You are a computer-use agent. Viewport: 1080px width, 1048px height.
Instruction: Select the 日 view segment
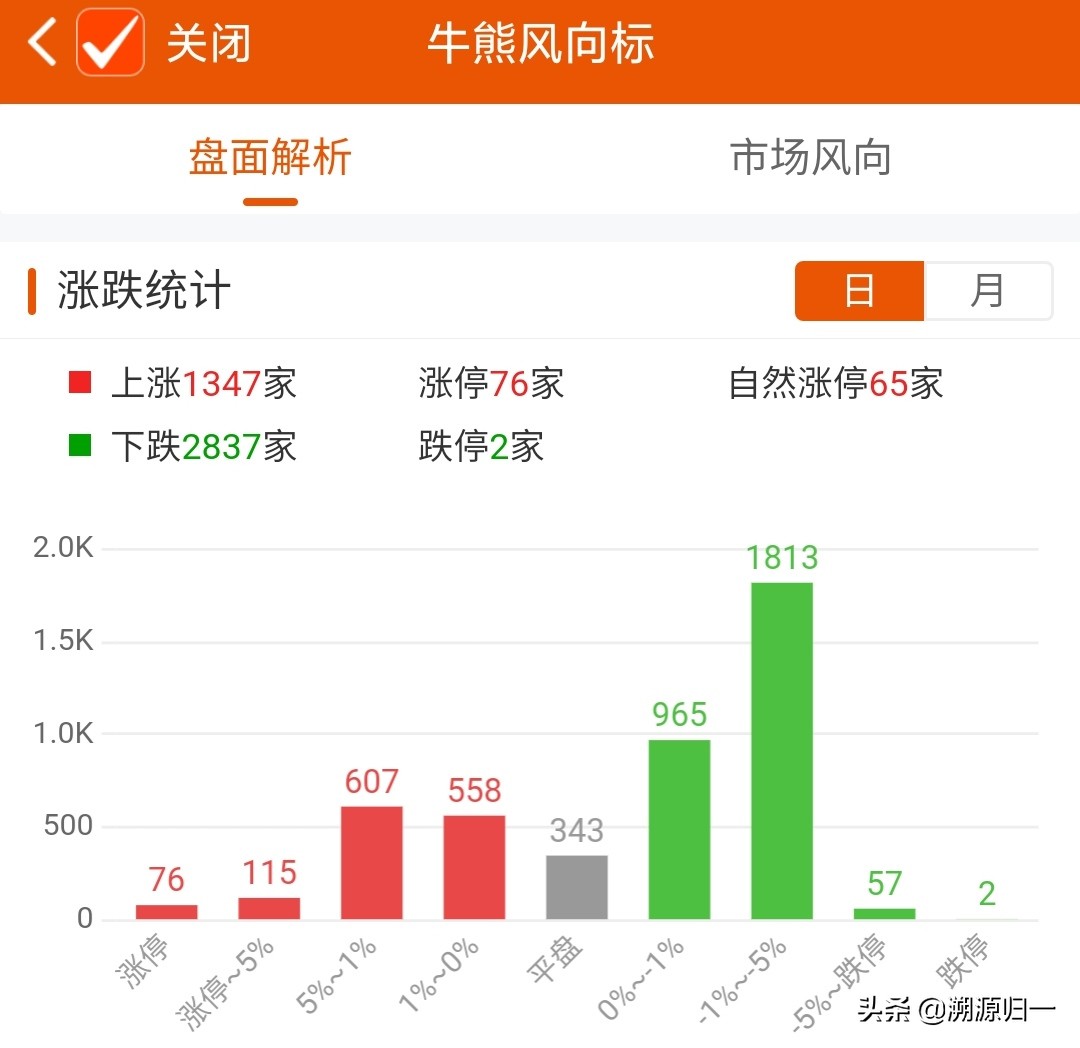(859, 291)
